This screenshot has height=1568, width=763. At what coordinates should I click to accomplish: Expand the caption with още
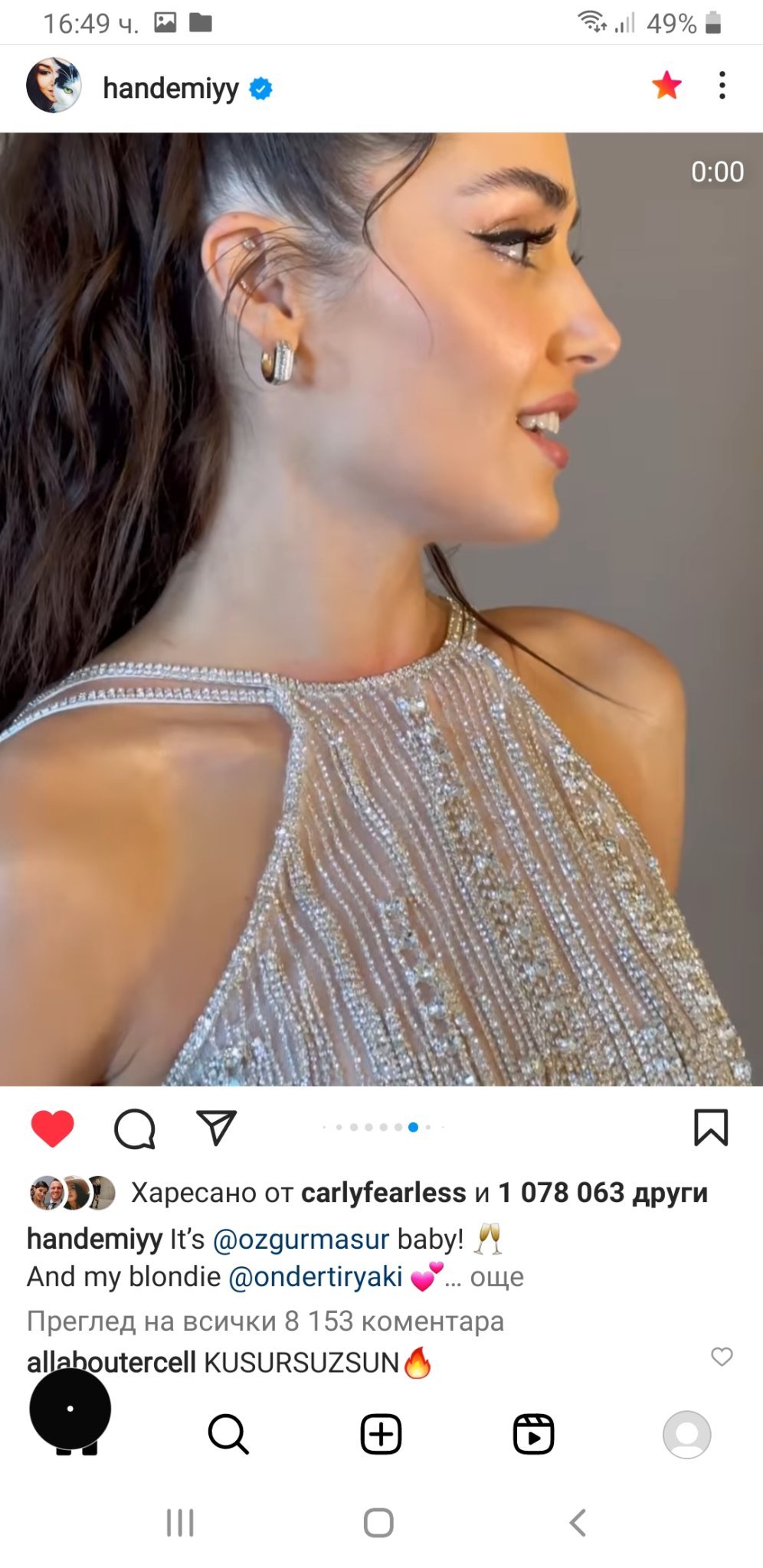(496, 1277)
